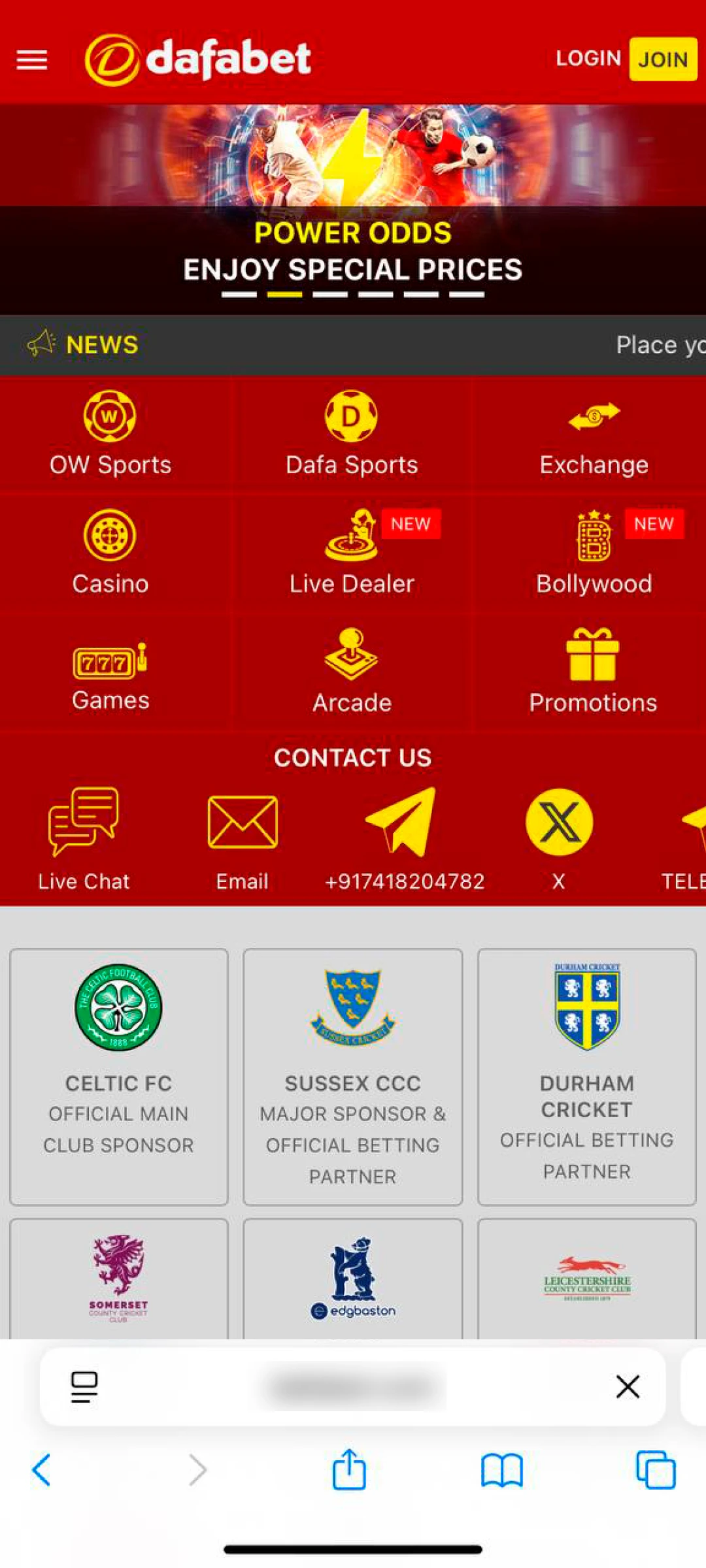Screen dimensions: 706x1568
Task: Open the hamburger menu
Action: pos(31,60)
